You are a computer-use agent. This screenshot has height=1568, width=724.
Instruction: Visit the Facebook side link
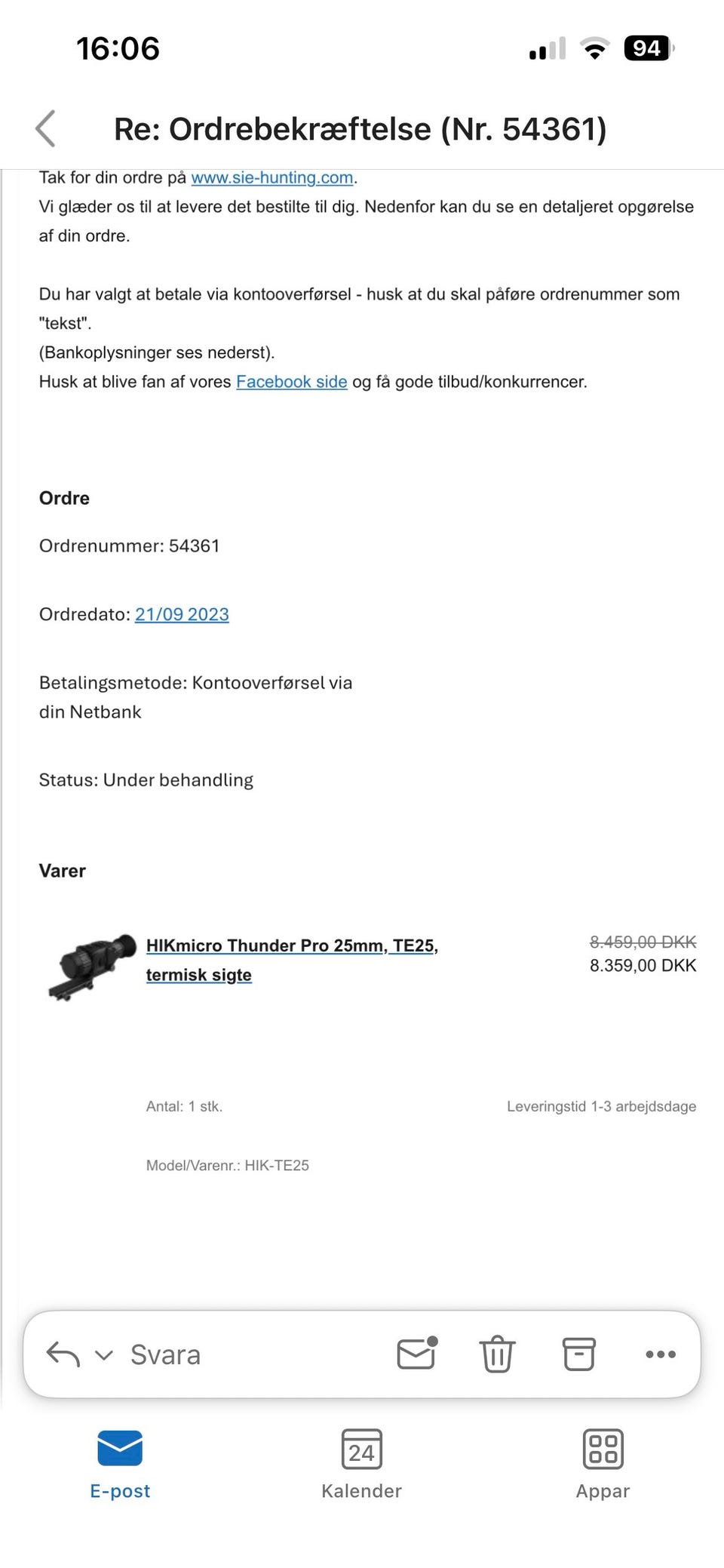coord(291,382)
